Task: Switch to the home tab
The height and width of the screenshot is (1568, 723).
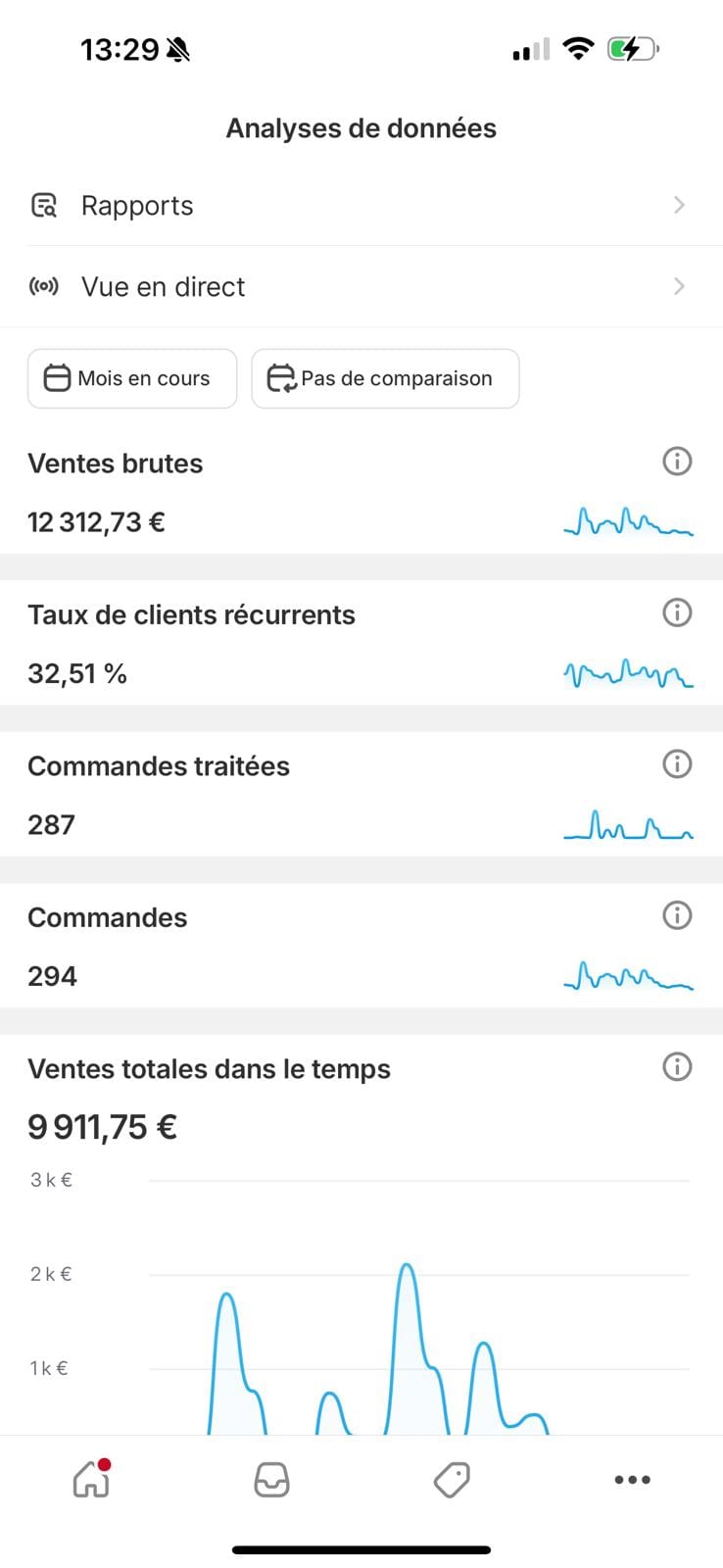Action: [x=91, y=1480]
